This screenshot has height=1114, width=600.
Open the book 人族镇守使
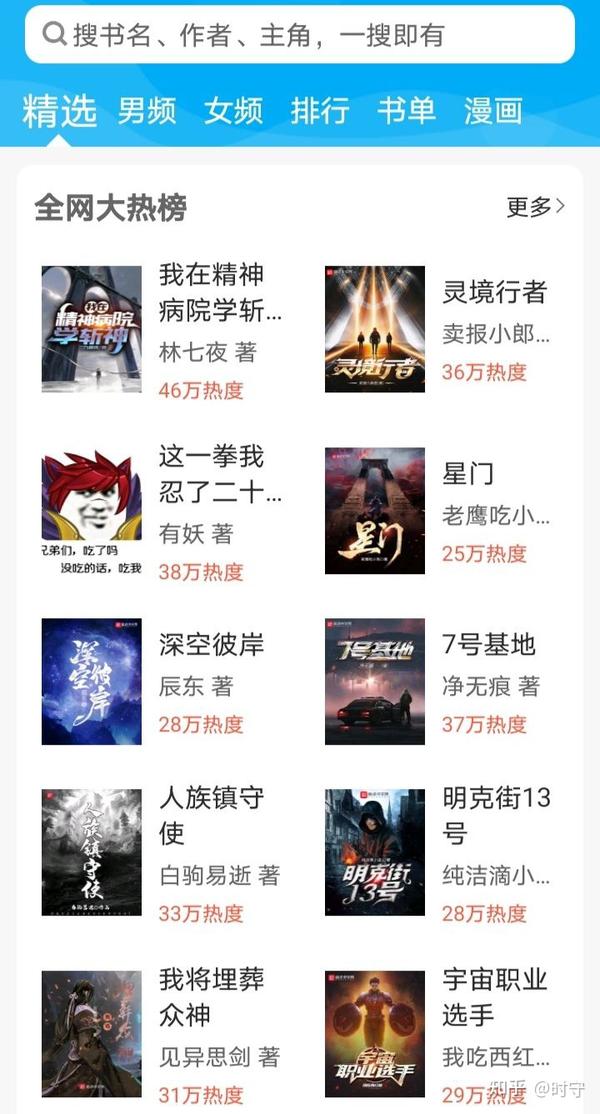click(161, 852)
